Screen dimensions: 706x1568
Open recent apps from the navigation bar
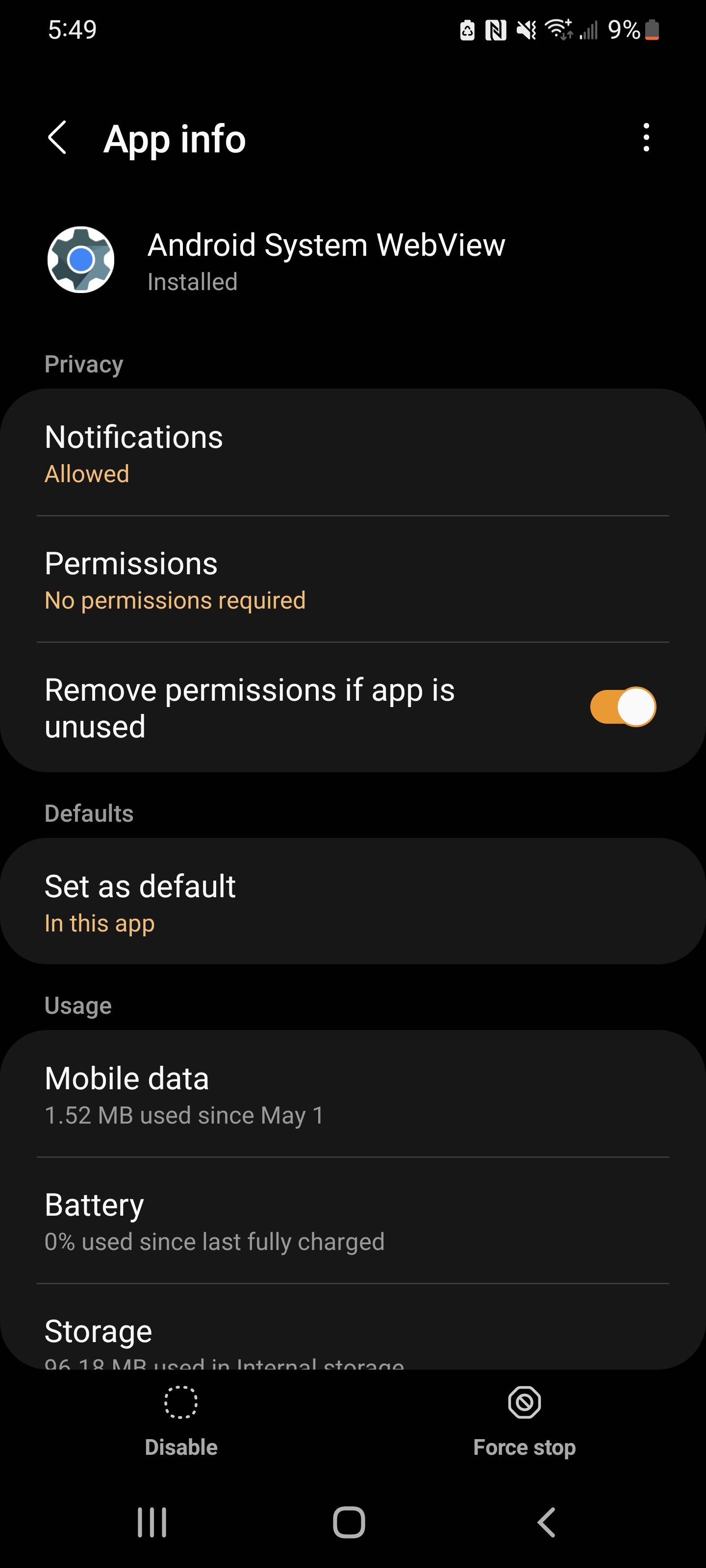click(151, 1522)
